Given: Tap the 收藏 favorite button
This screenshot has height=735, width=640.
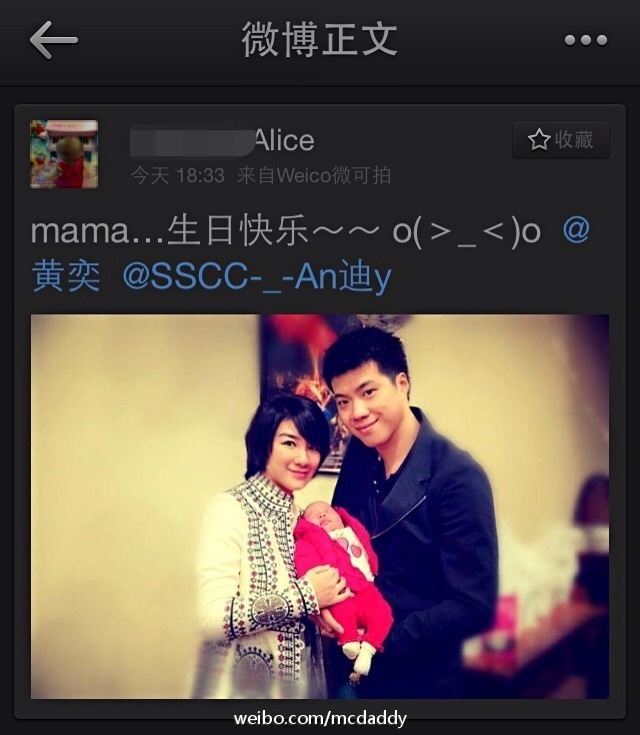Looking at the screenshot, I should pyautogui.click(x=561, y=140).
